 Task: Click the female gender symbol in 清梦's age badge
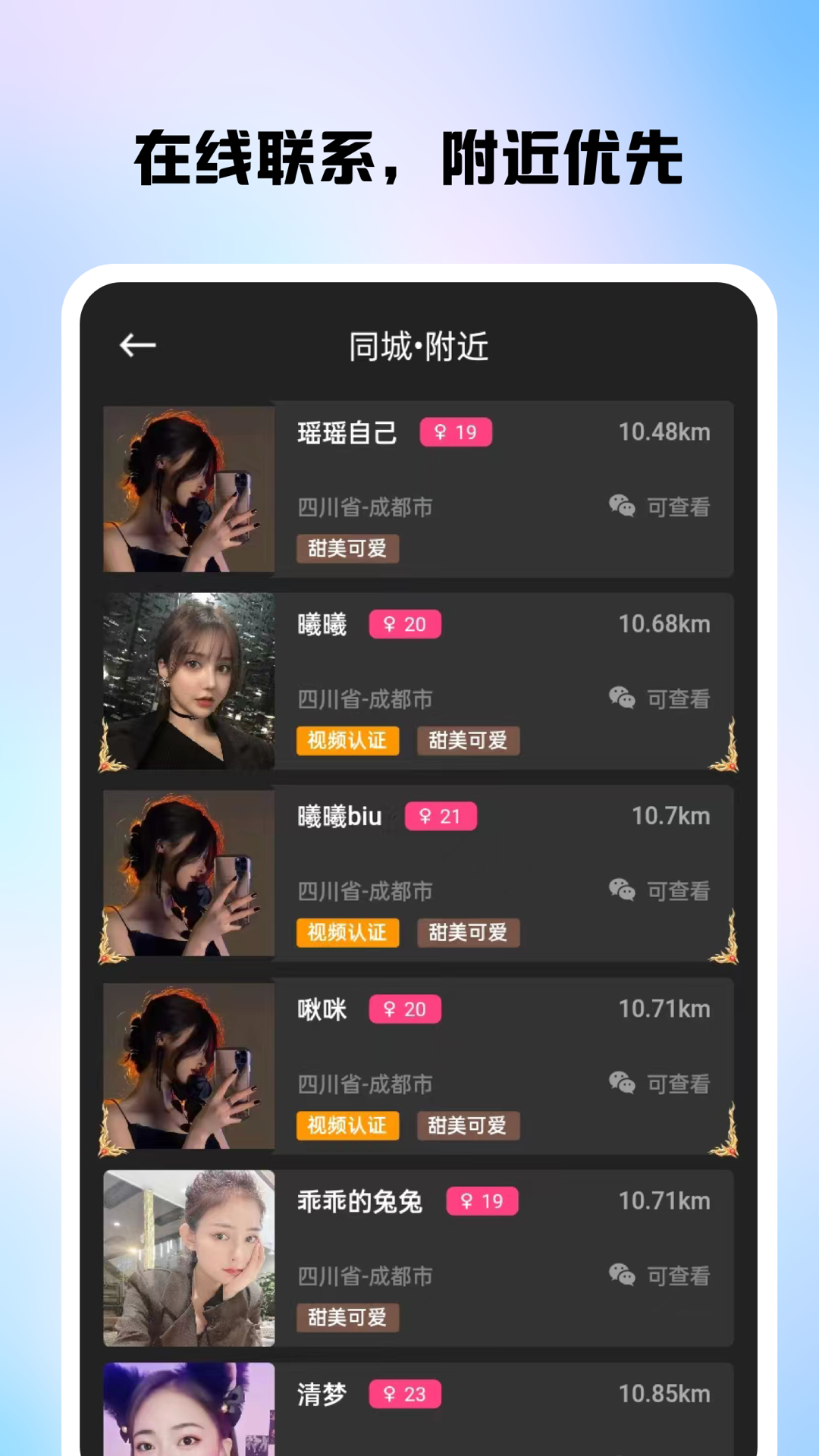391,1394
